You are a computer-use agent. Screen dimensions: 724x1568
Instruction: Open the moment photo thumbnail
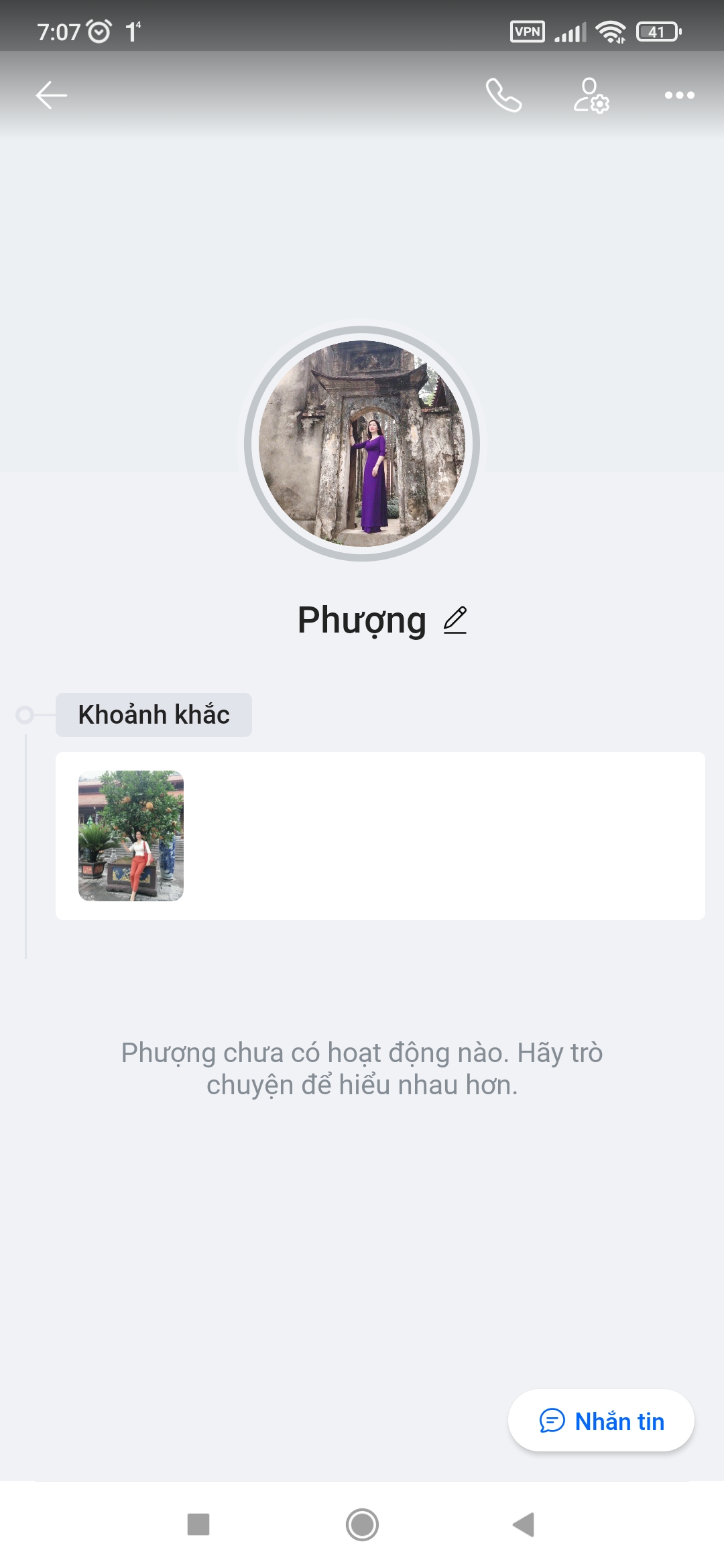pos(131,836)
